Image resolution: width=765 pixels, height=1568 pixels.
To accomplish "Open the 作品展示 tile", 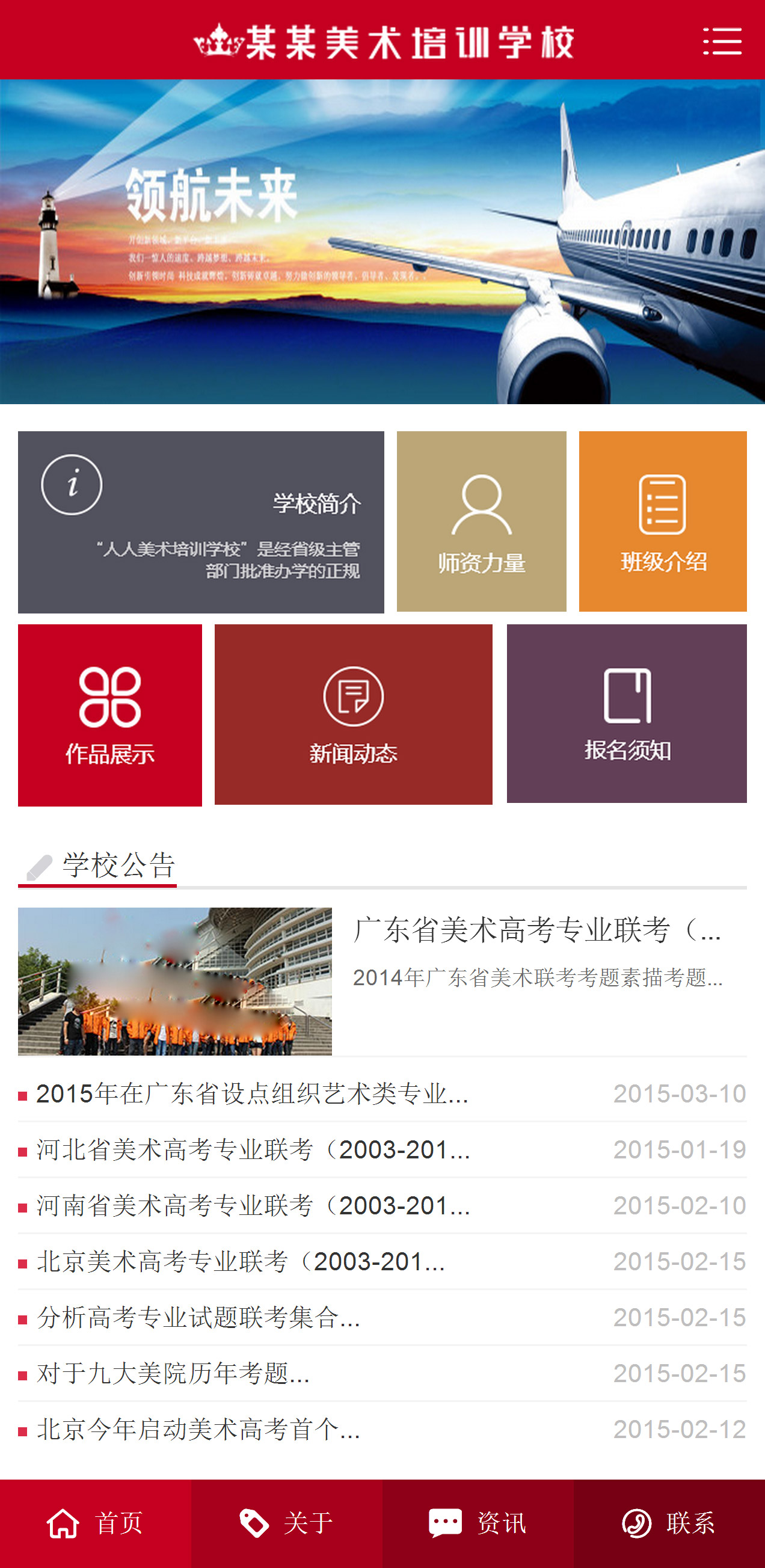I will point(110,715).
